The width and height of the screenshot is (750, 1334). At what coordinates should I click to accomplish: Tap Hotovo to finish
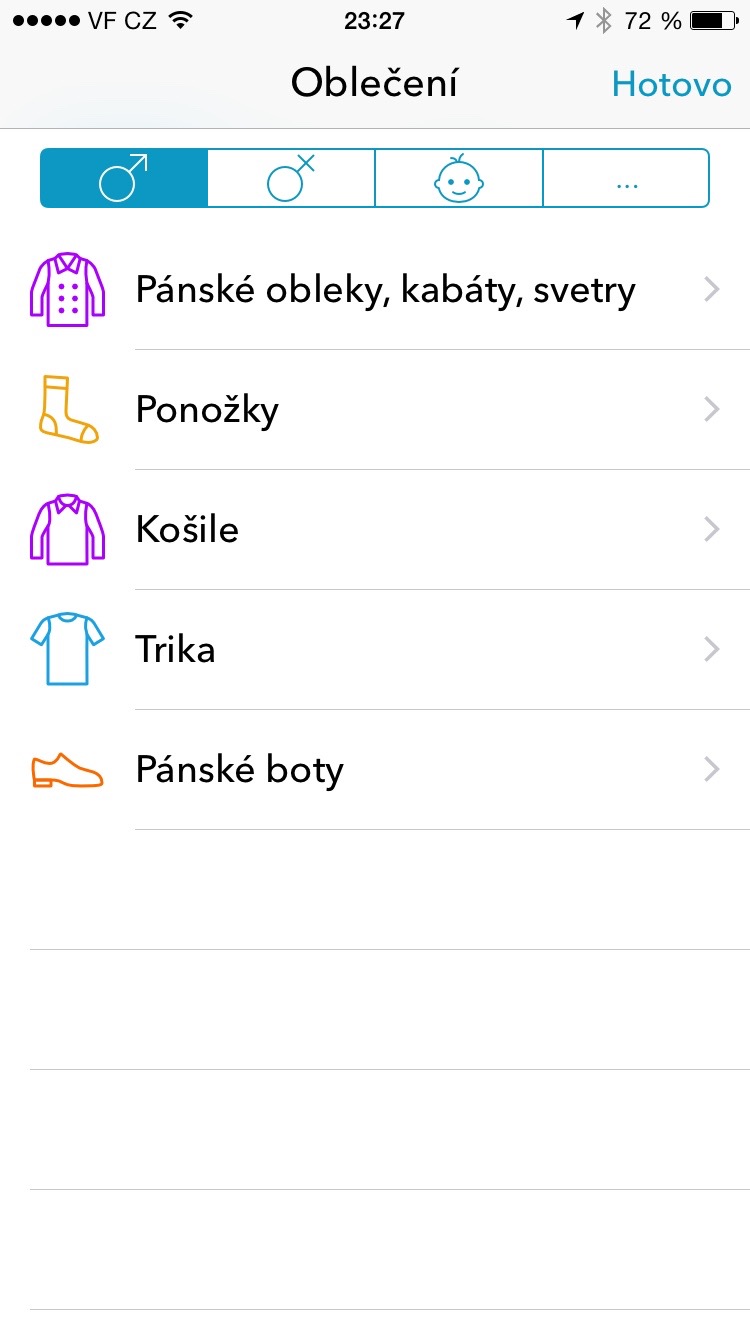pos(671,84)
